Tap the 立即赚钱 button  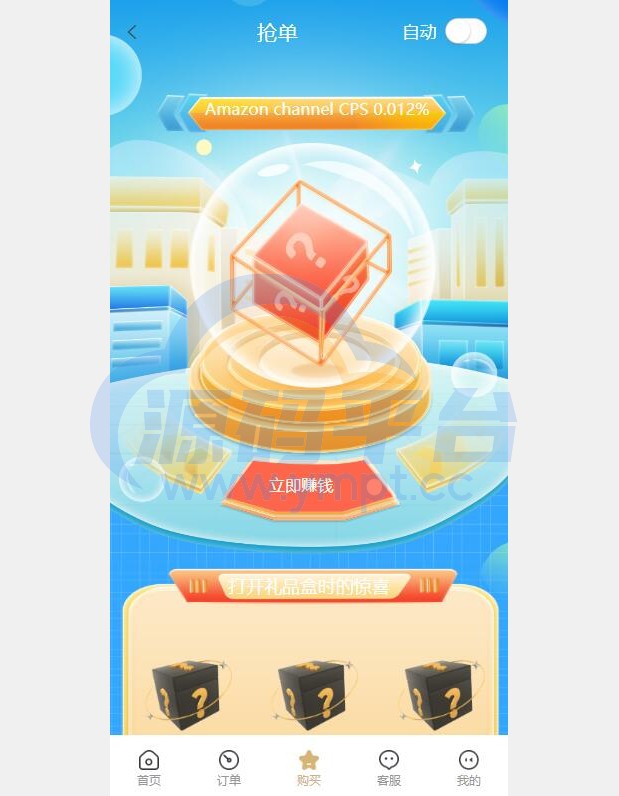point(300,485)
